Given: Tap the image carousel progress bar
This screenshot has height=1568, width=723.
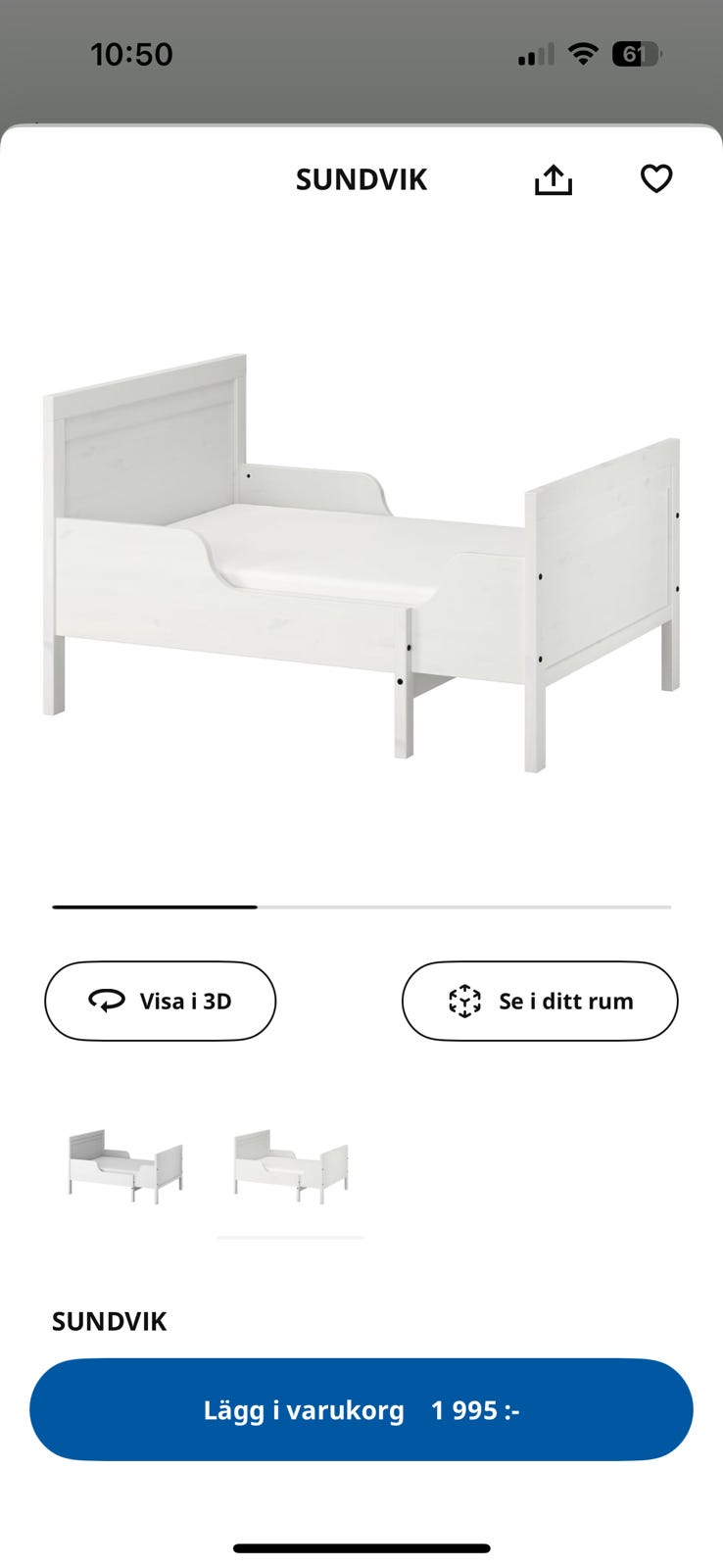Looking at the screenshot, I should click(x=361, y=908).
